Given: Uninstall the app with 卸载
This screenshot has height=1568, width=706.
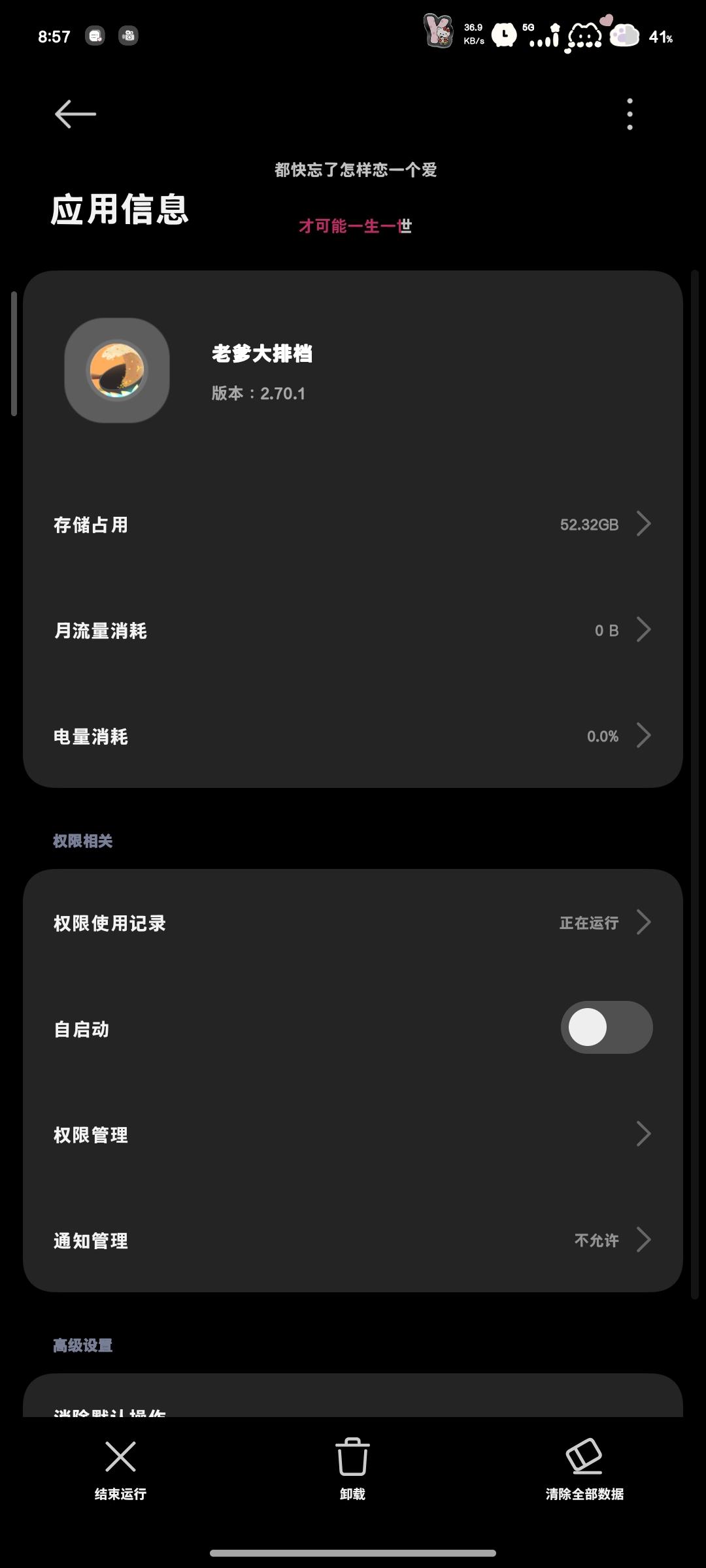Looking at the screenshot, I should pyautogui.click(x=352, y=1467).
